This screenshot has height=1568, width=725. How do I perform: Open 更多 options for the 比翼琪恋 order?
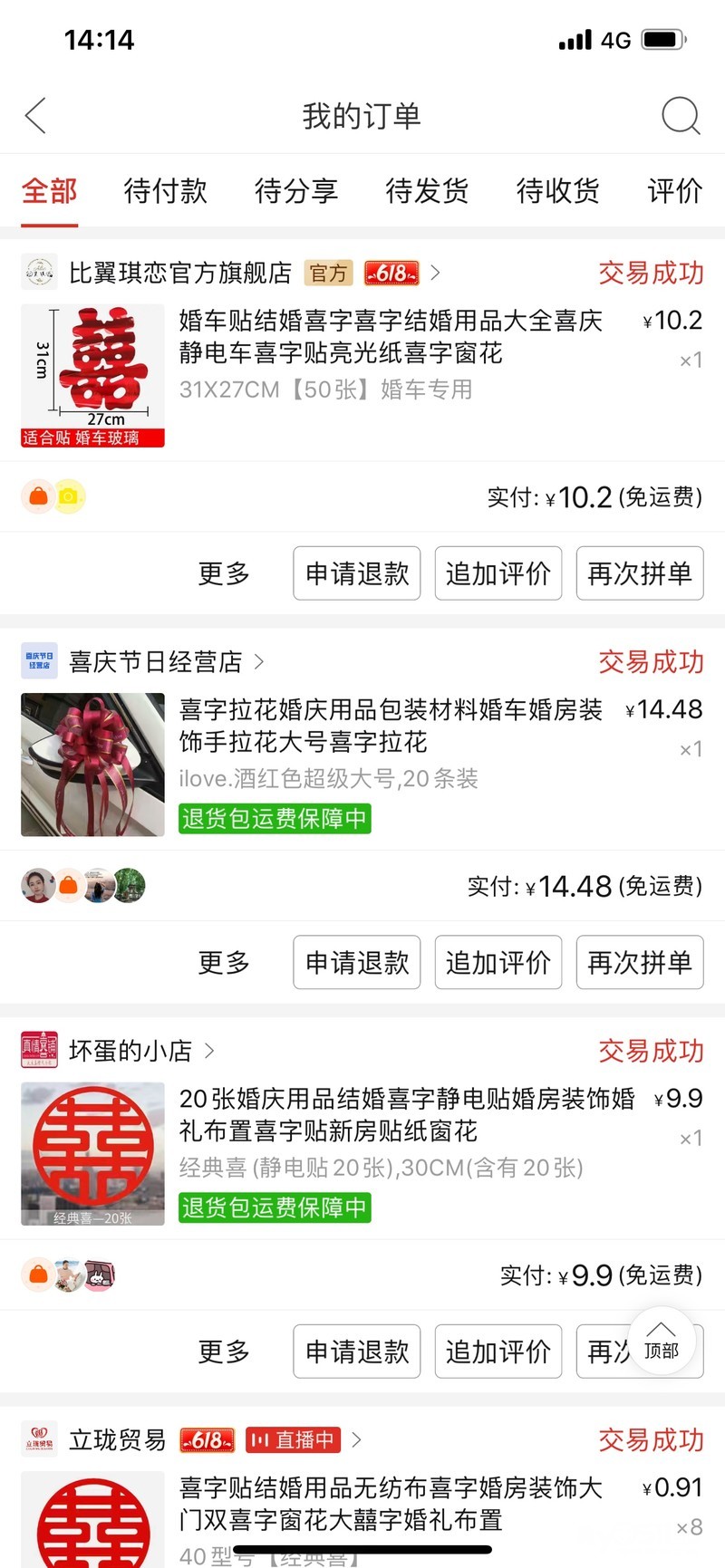[x=224, y=573]
